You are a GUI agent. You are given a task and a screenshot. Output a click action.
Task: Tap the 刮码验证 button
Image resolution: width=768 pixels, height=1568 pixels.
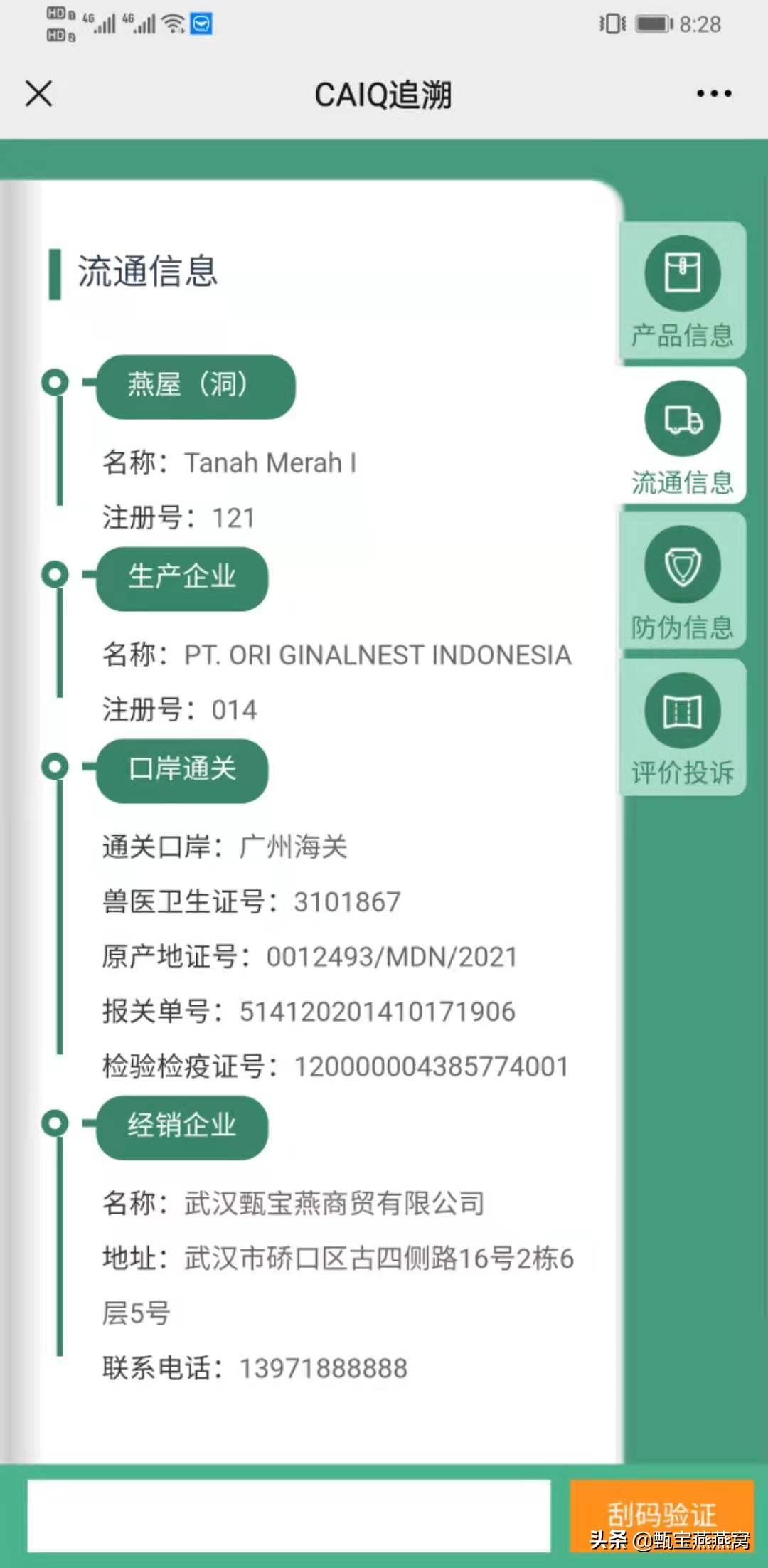coord(661,1514)
